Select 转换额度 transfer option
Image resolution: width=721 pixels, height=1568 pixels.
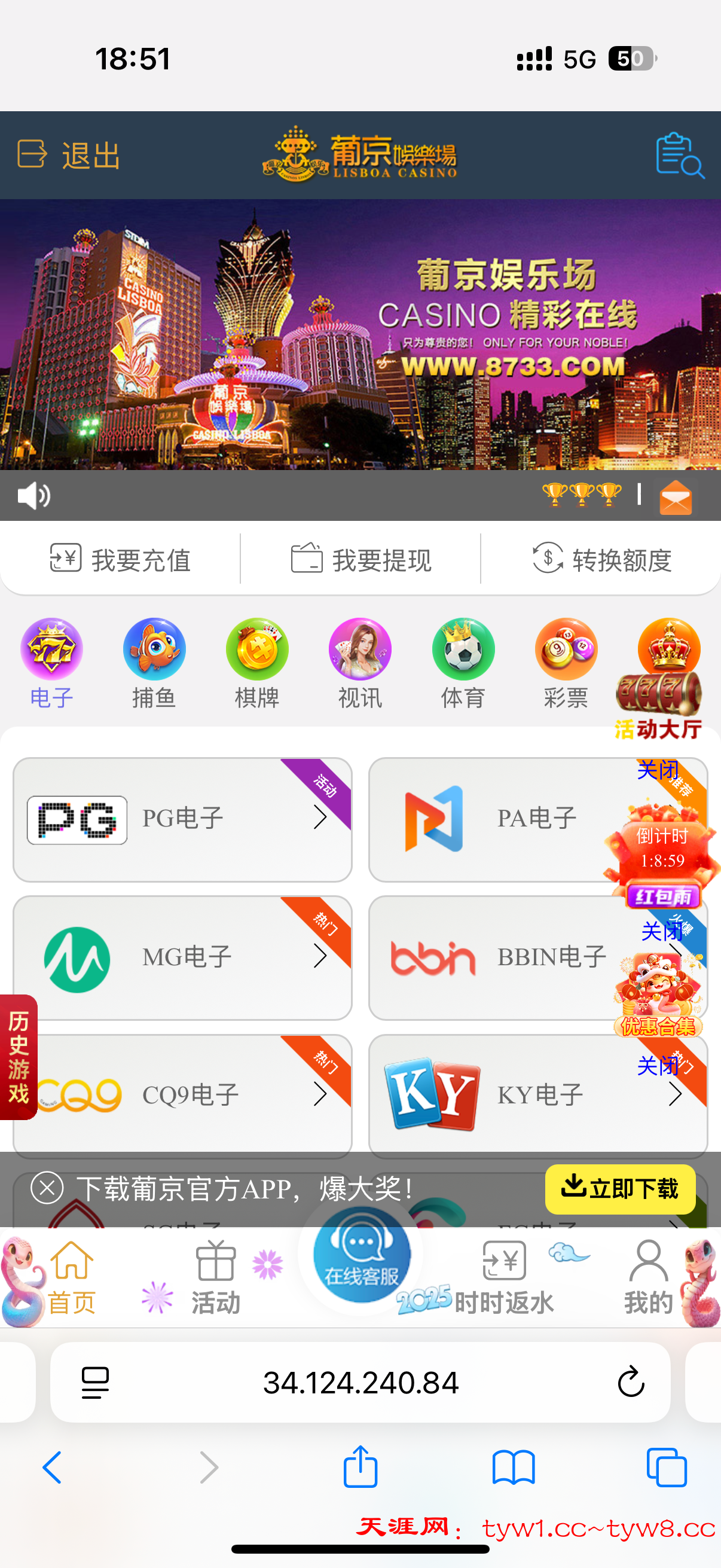pyautogui.click(x=602, y=559)
